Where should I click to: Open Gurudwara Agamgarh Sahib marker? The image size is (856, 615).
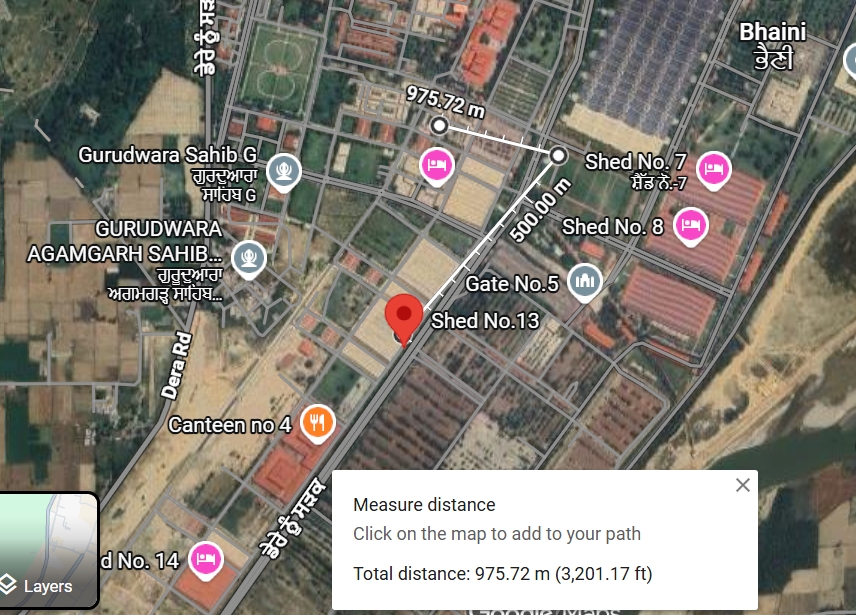[x=248, y=259]
